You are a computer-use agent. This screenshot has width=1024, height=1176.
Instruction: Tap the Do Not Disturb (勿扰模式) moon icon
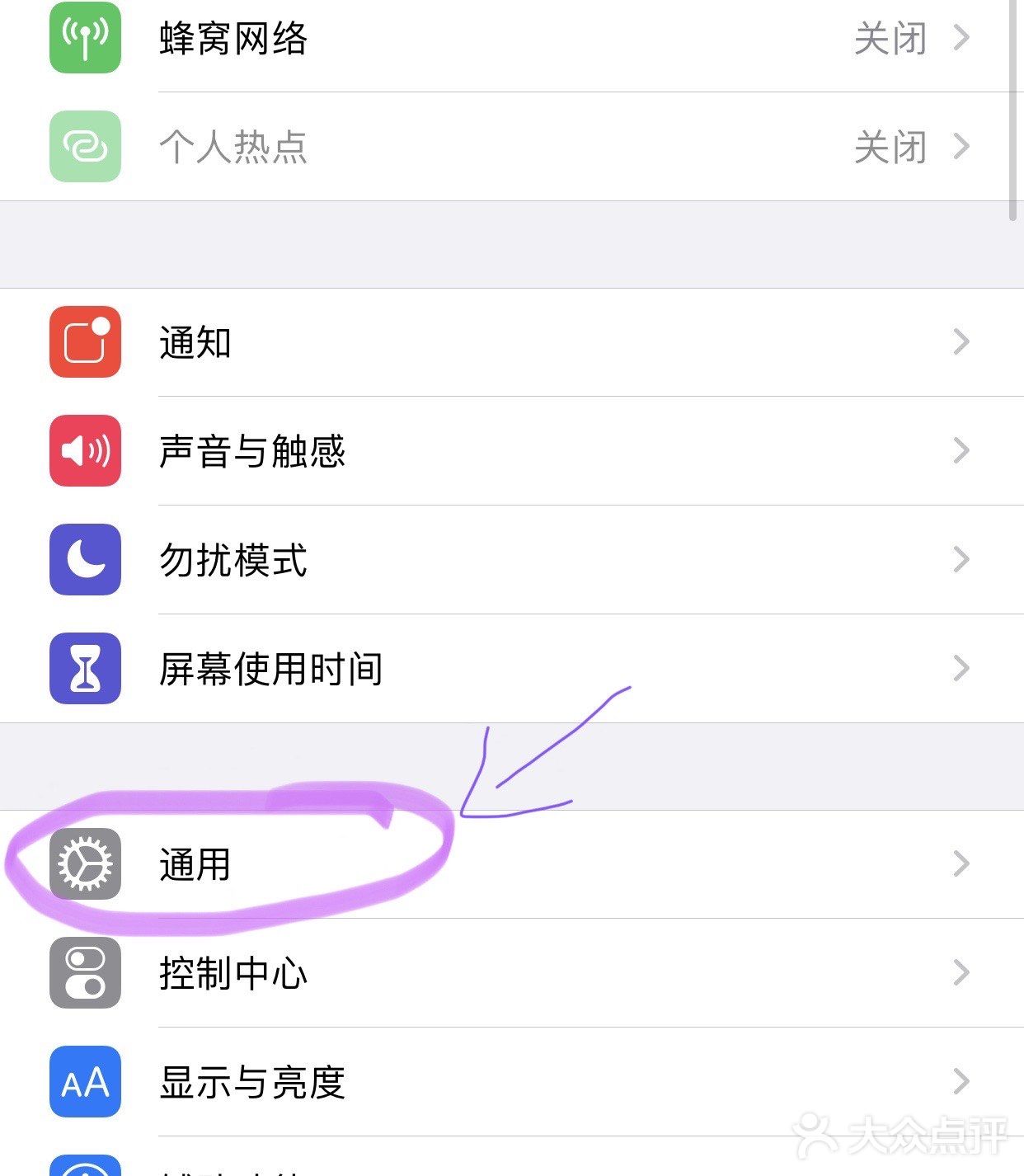83,561
